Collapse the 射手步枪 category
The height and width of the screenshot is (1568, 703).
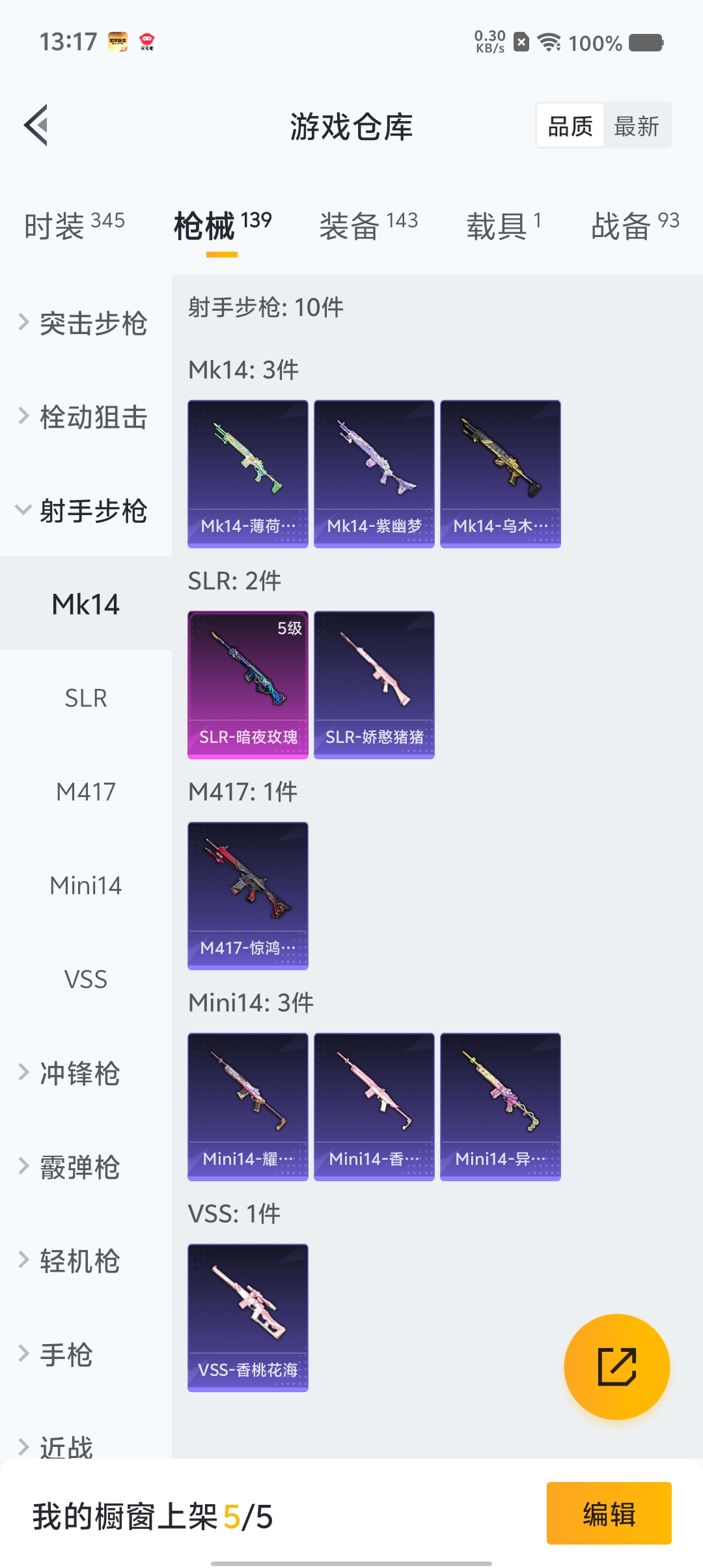(85, 511)
